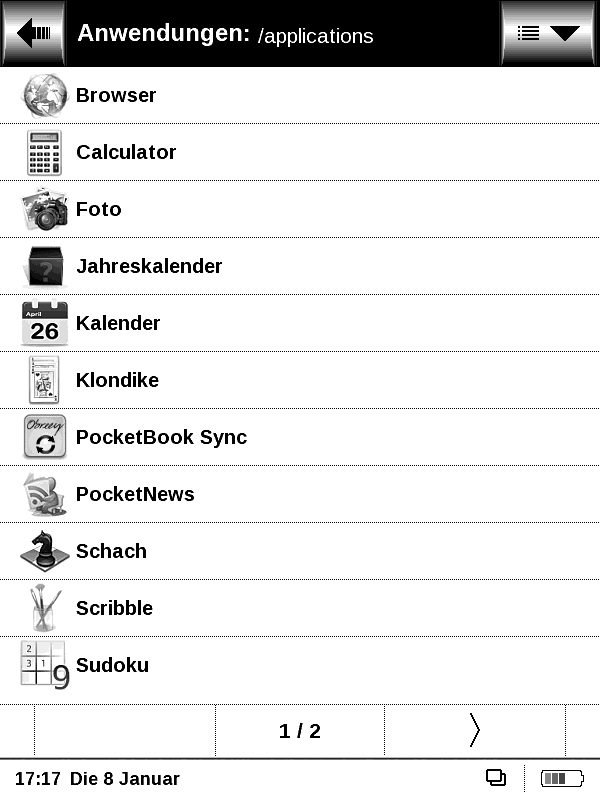Go to the next page of applications

(474, 731)
